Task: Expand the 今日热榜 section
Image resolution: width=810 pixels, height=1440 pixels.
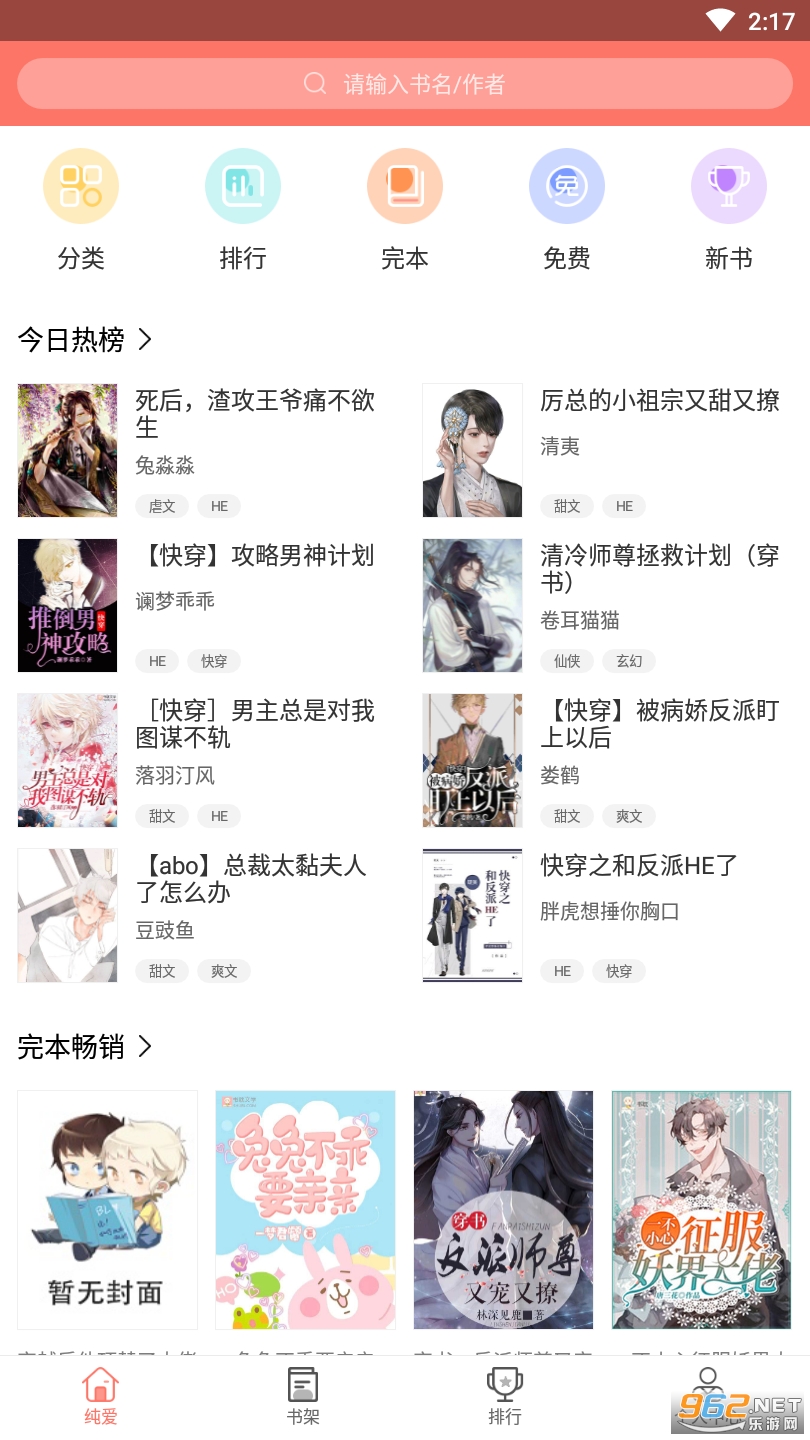Action: click(85, 340)
